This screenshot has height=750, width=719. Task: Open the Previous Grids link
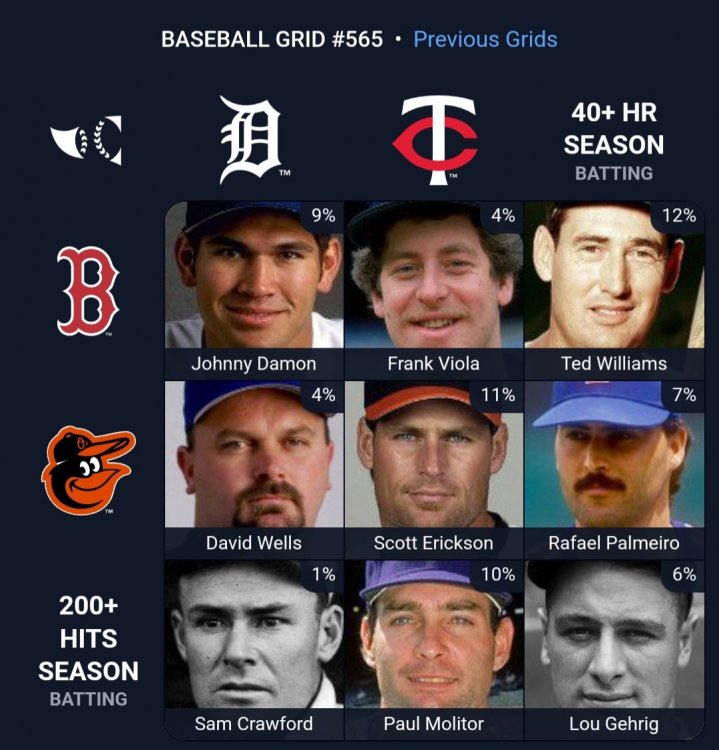[x=485, y=40]
